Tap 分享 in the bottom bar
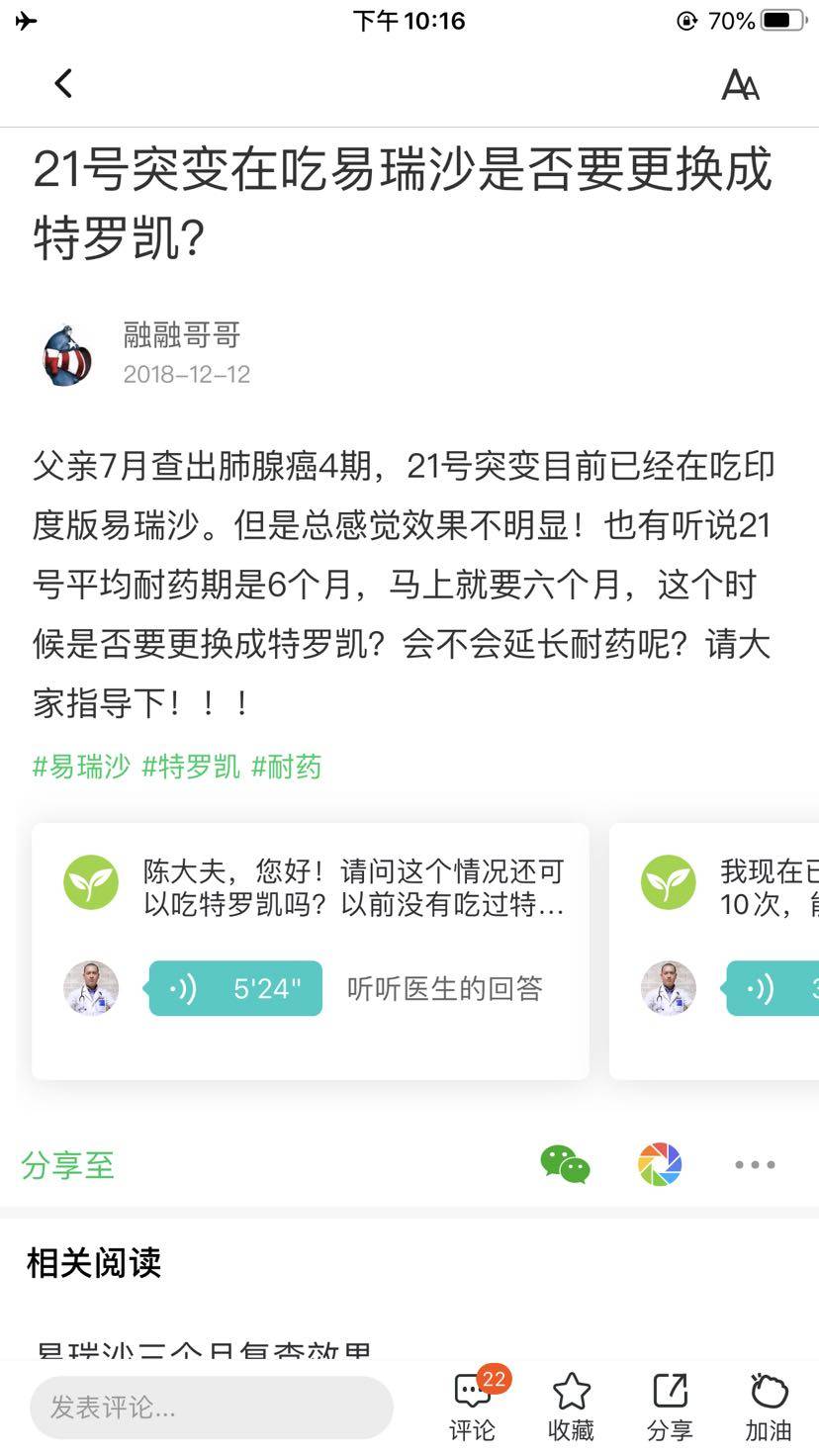The width and height of the screenshot is (819, 1456). coord(670,1405)
